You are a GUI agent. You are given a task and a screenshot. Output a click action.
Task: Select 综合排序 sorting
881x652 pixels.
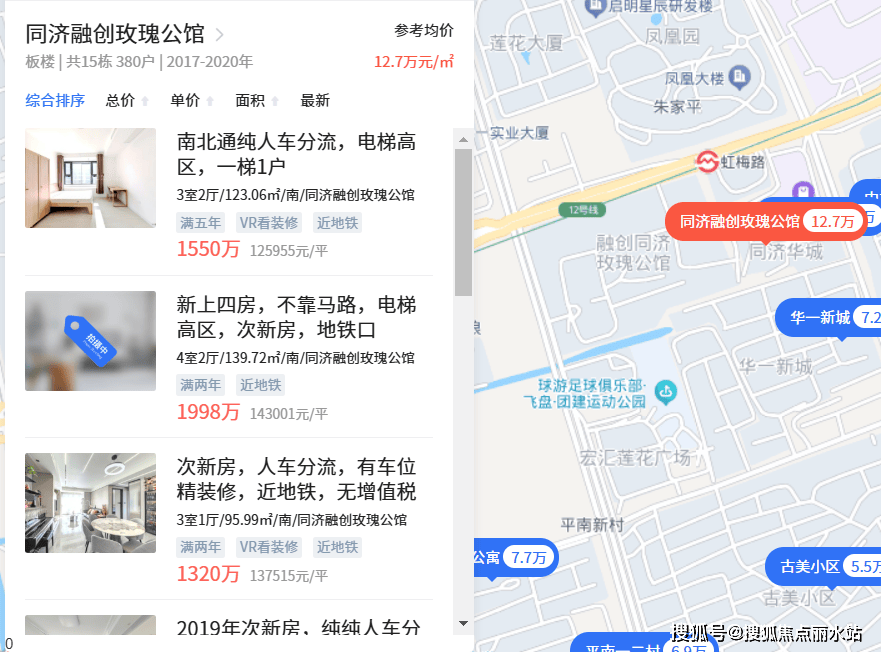[x=55, y=100]
